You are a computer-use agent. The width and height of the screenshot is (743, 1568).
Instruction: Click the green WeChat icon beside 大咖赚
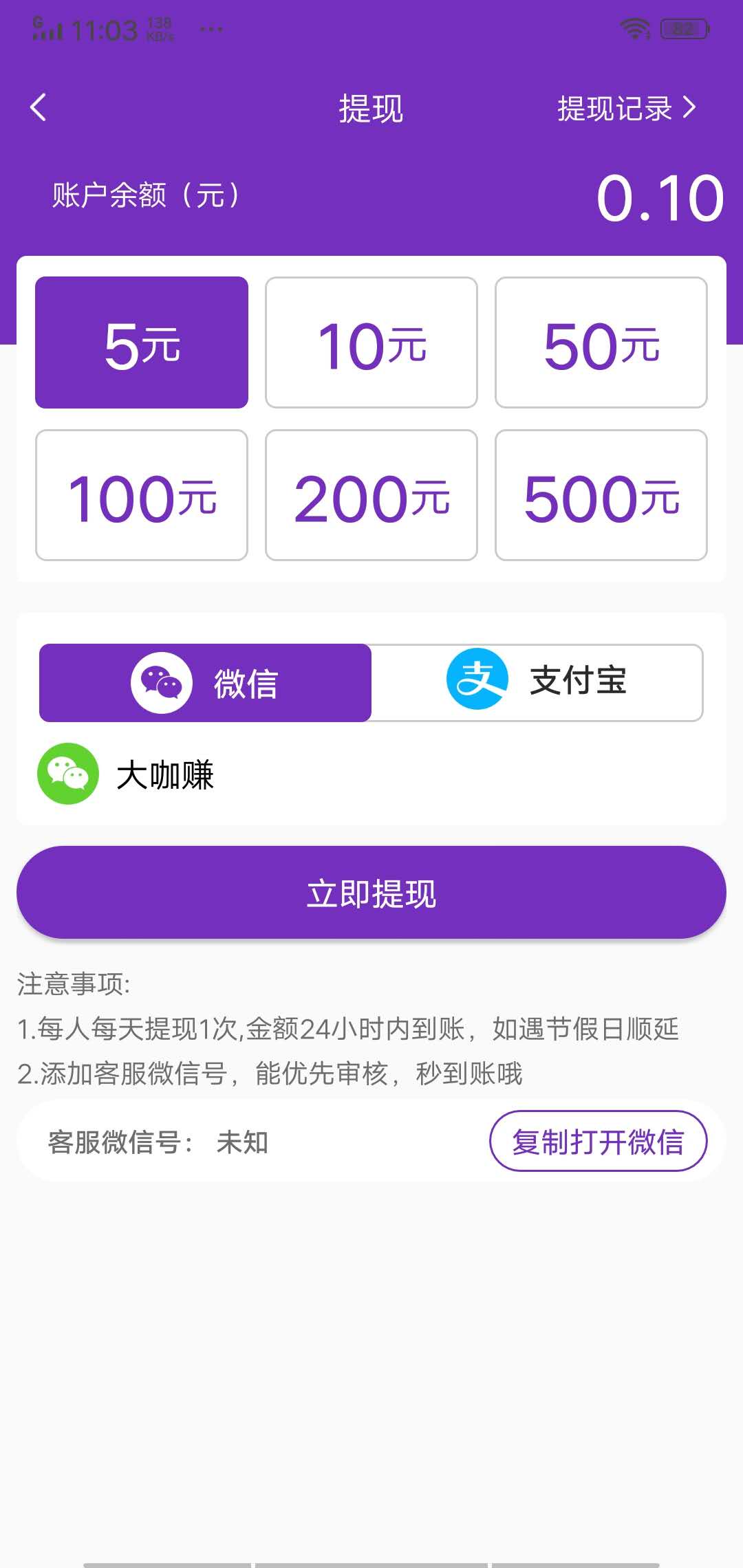click(x=67, y=774)
